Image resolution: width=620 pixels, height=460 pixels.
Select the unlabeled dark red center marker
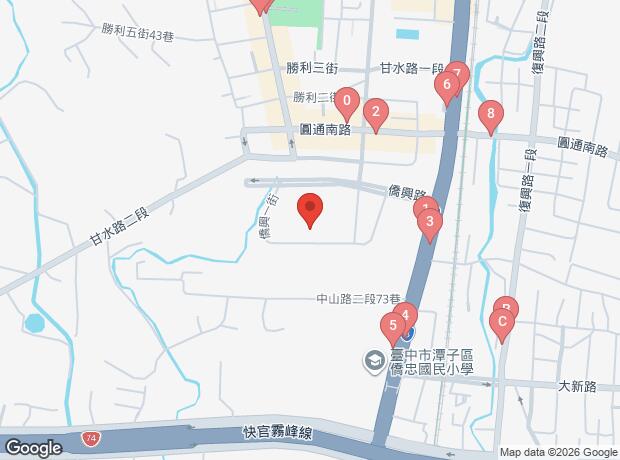(x=311, y=209)
